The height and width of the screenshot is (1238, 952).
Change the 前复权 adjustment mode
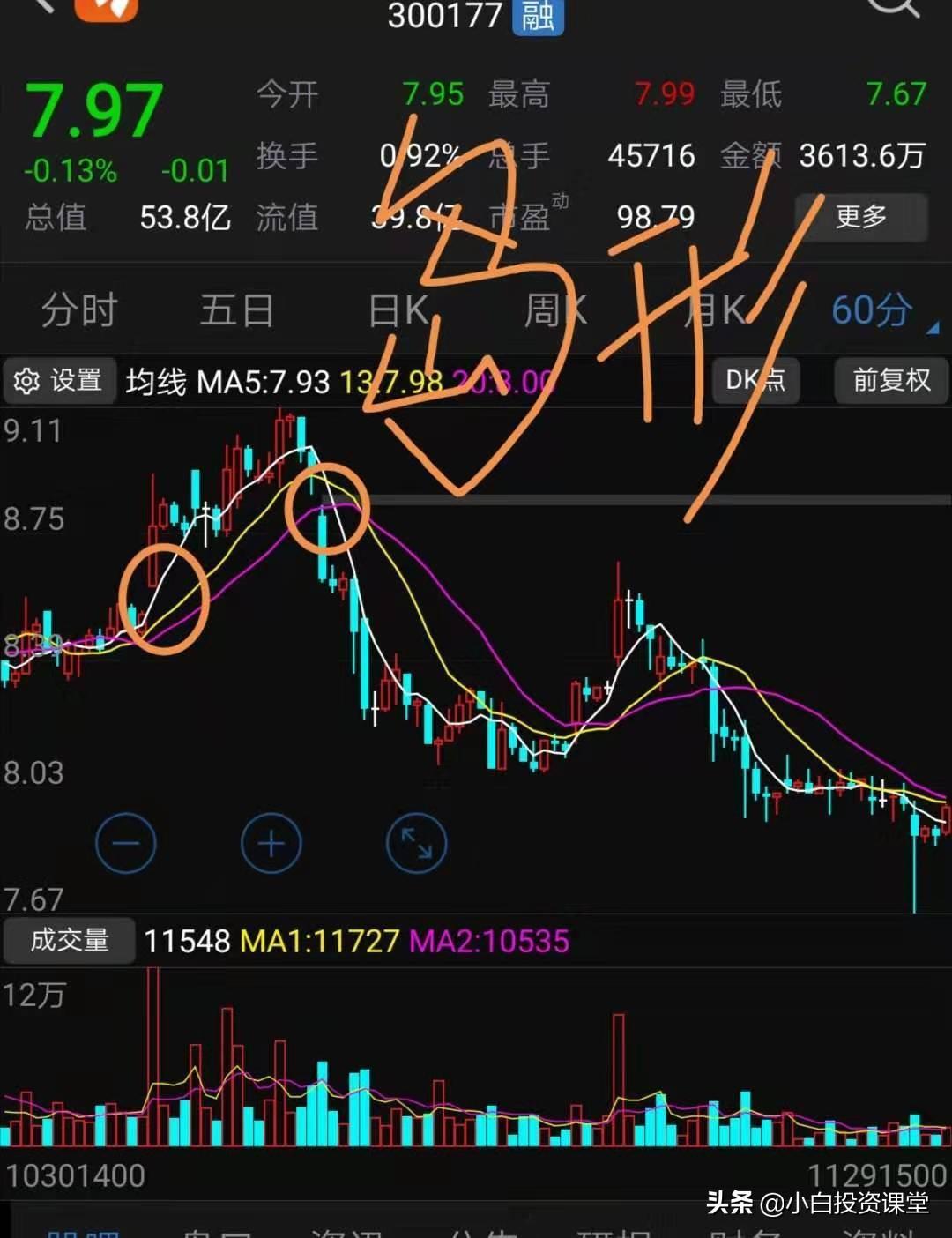(891, 380)
